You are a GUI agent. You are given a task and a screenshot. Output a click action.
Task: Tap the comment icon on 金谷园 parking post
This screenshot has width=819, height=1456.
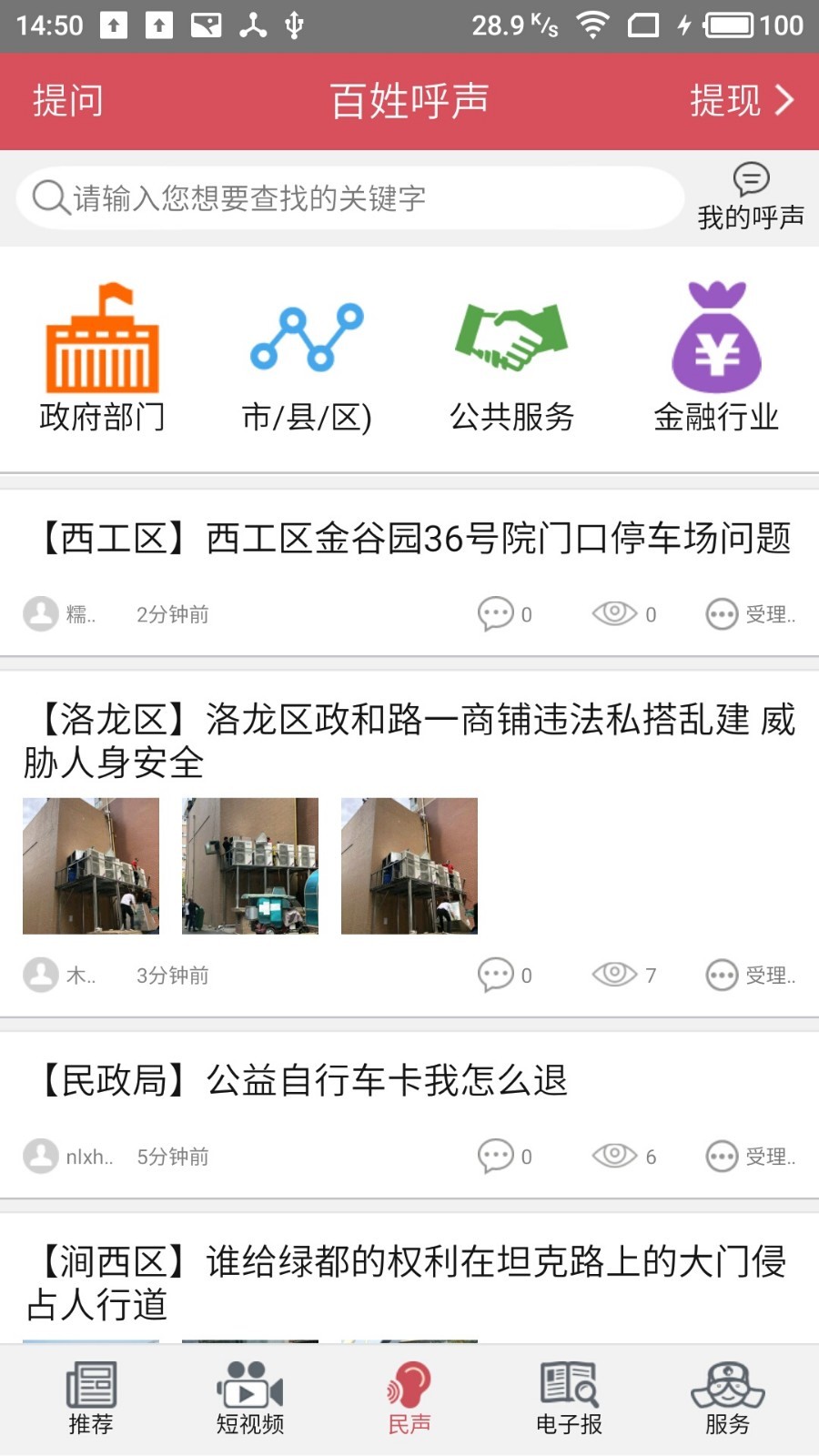point(495,614)
